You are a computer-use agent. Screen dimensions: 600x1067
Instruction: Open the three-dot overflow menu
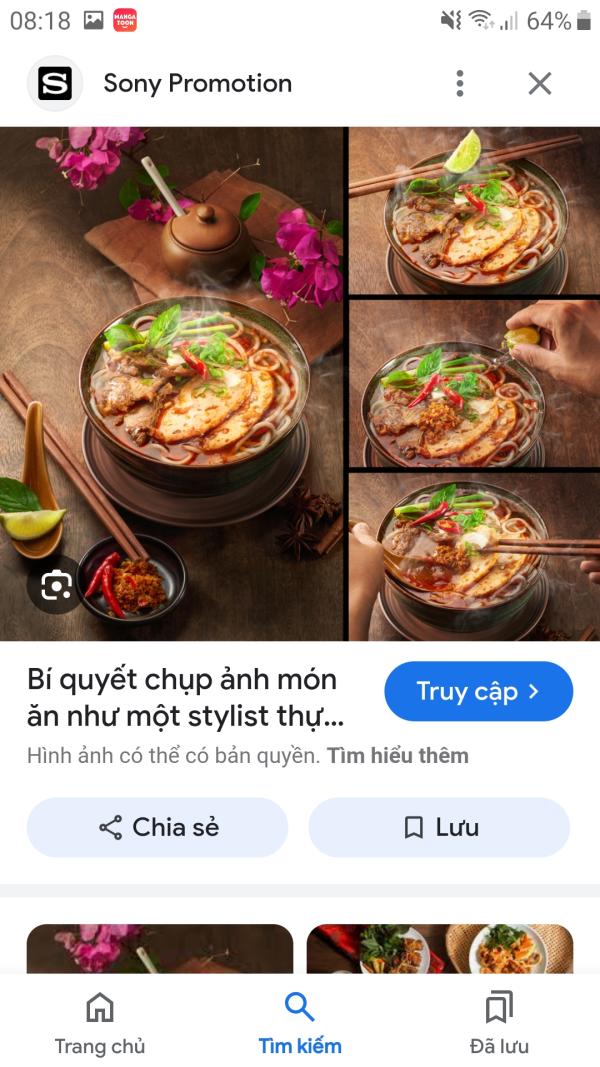[x=460, y=83]
